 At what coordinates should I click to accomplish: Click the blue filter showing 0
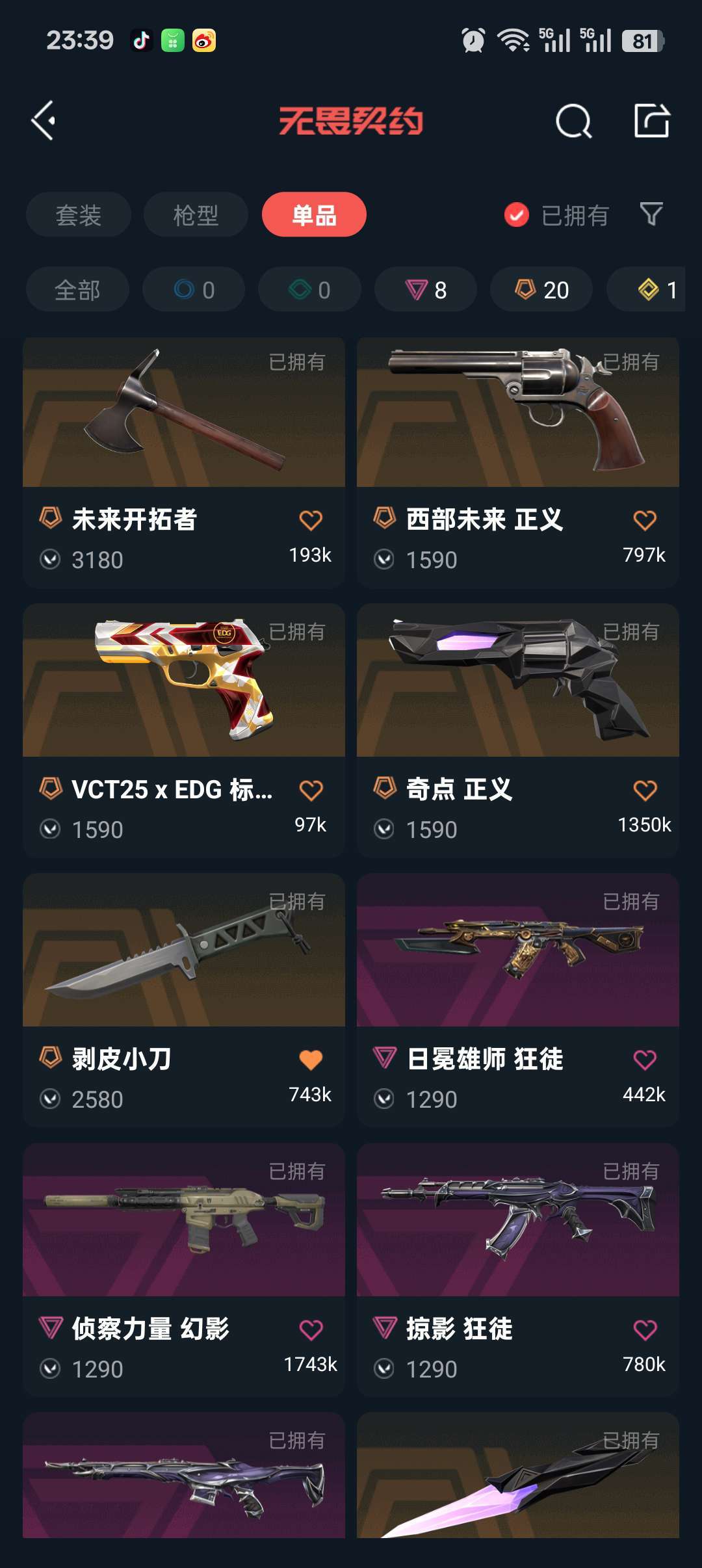pyautogui.click(x=193, y=289)
